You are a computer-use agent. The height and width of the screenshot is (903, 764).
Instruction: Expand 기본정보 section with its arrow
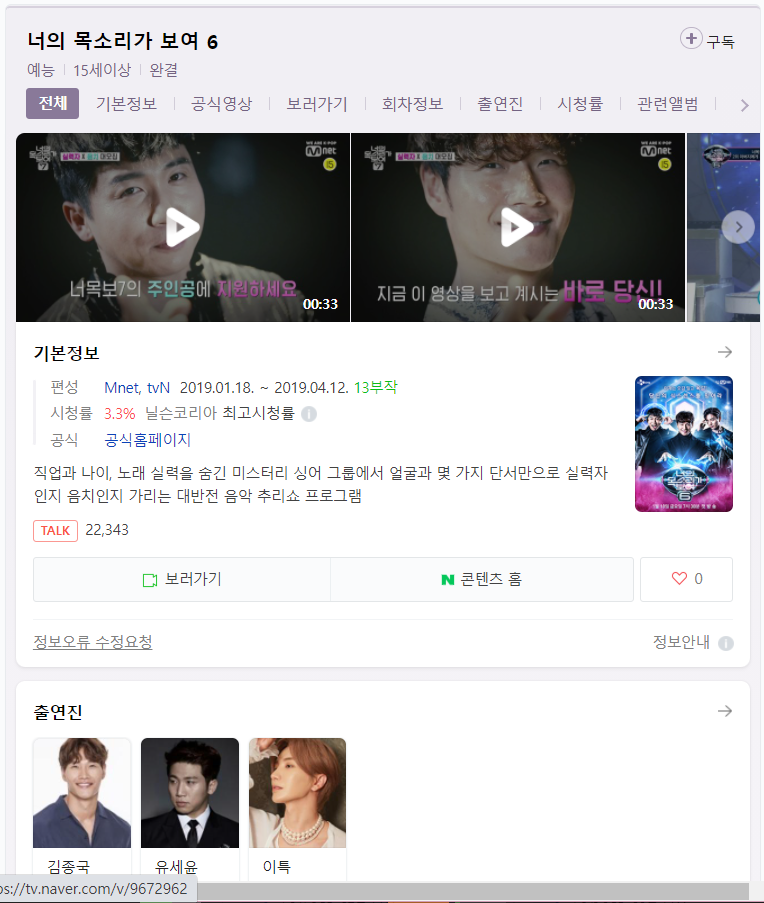tap(725, 352)
